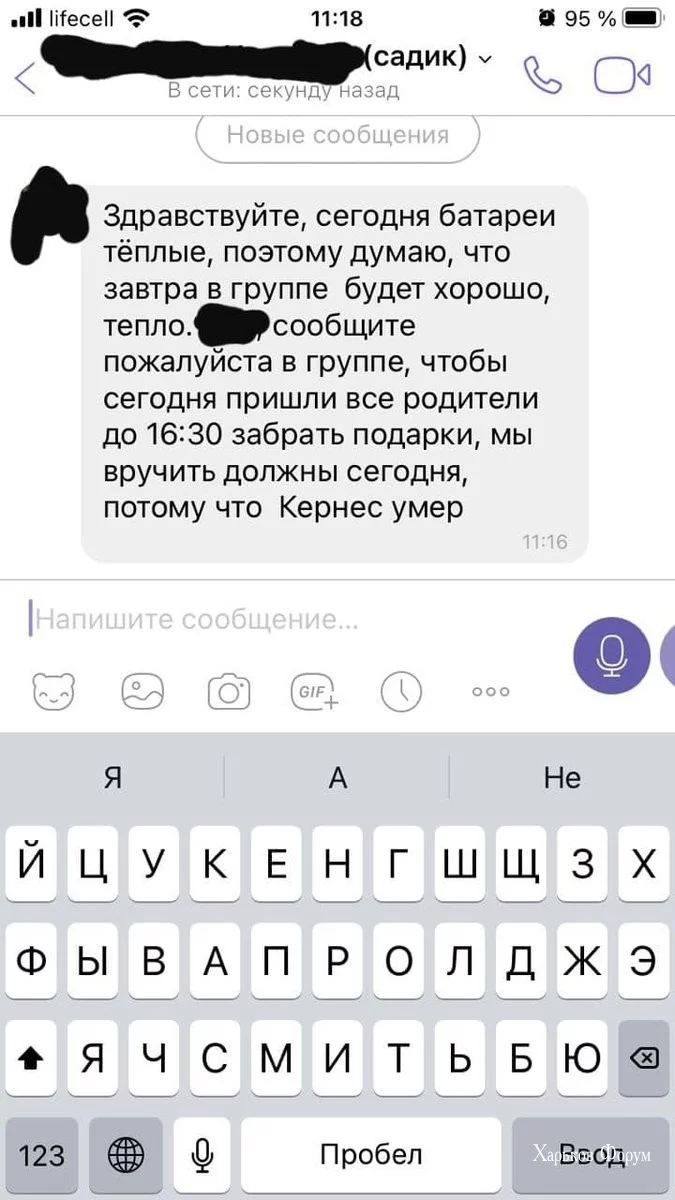675x1200 pixels.
Task: Open the stickers panel
Action: pos(55,690)
